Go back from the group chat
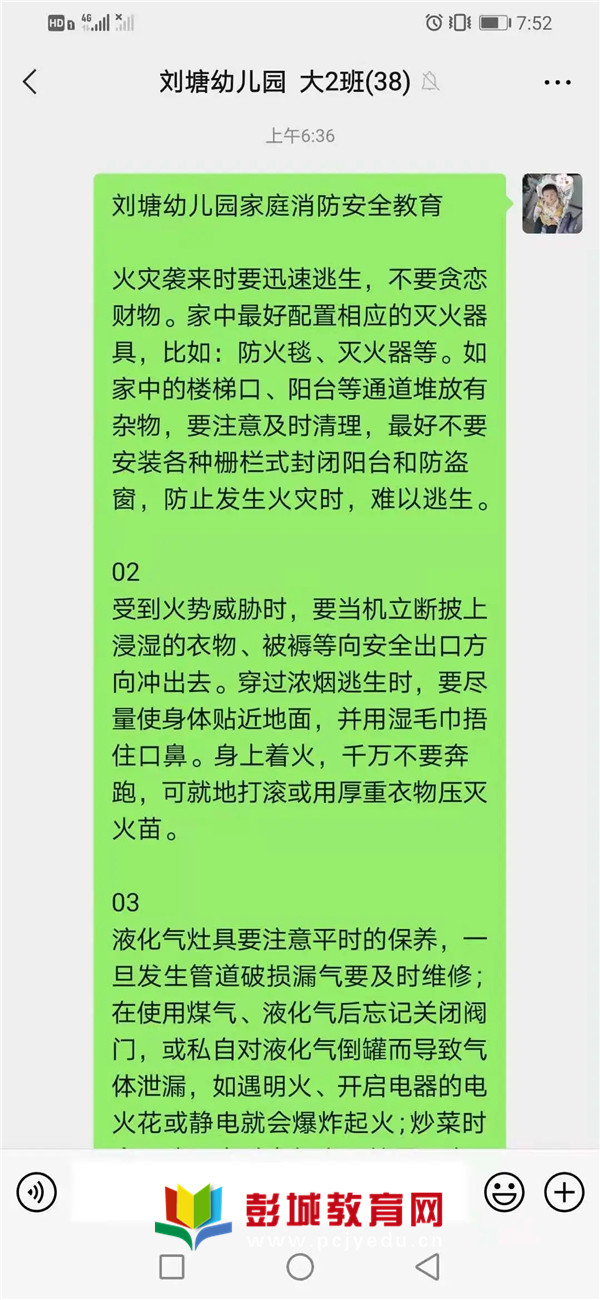600x1300 pixels. click(30, 82)
